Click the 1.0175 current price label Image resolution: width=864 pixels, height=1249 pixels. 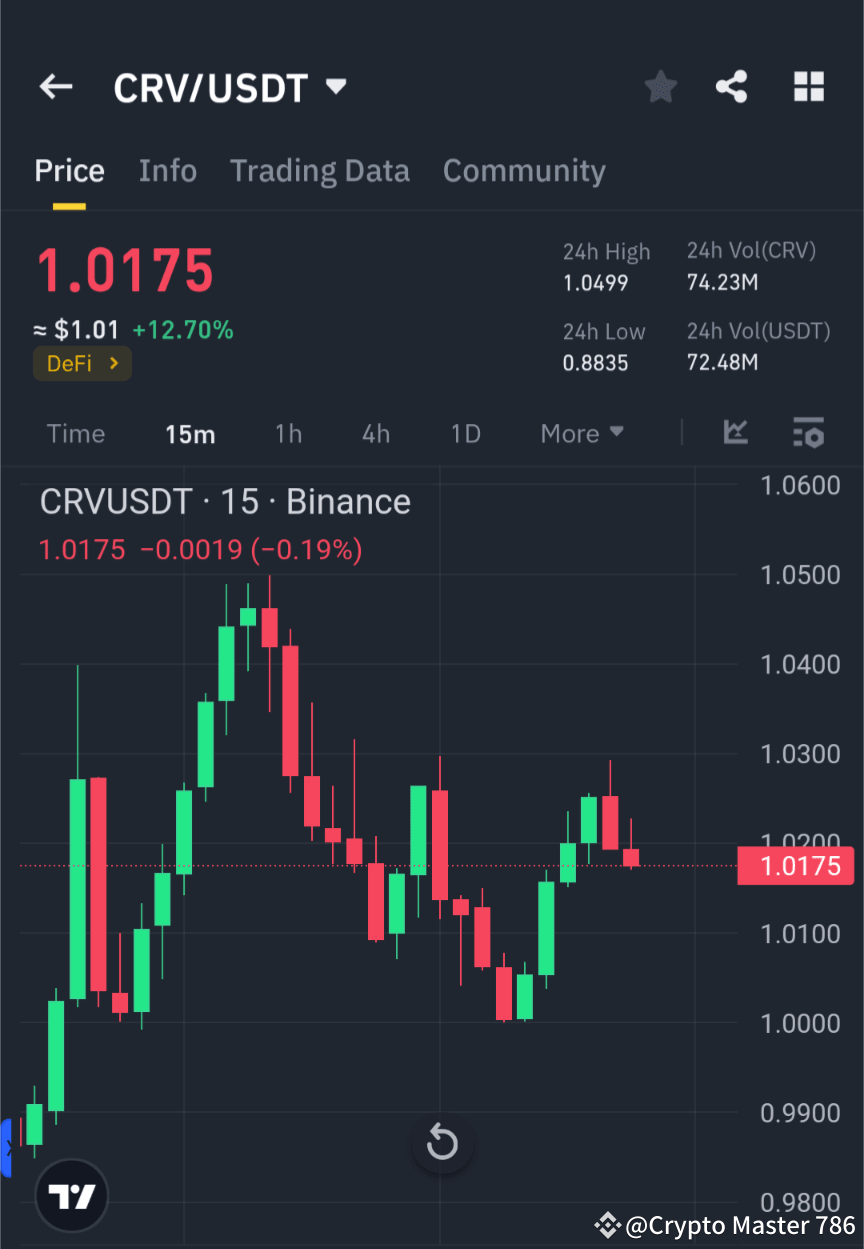point(796,865)
